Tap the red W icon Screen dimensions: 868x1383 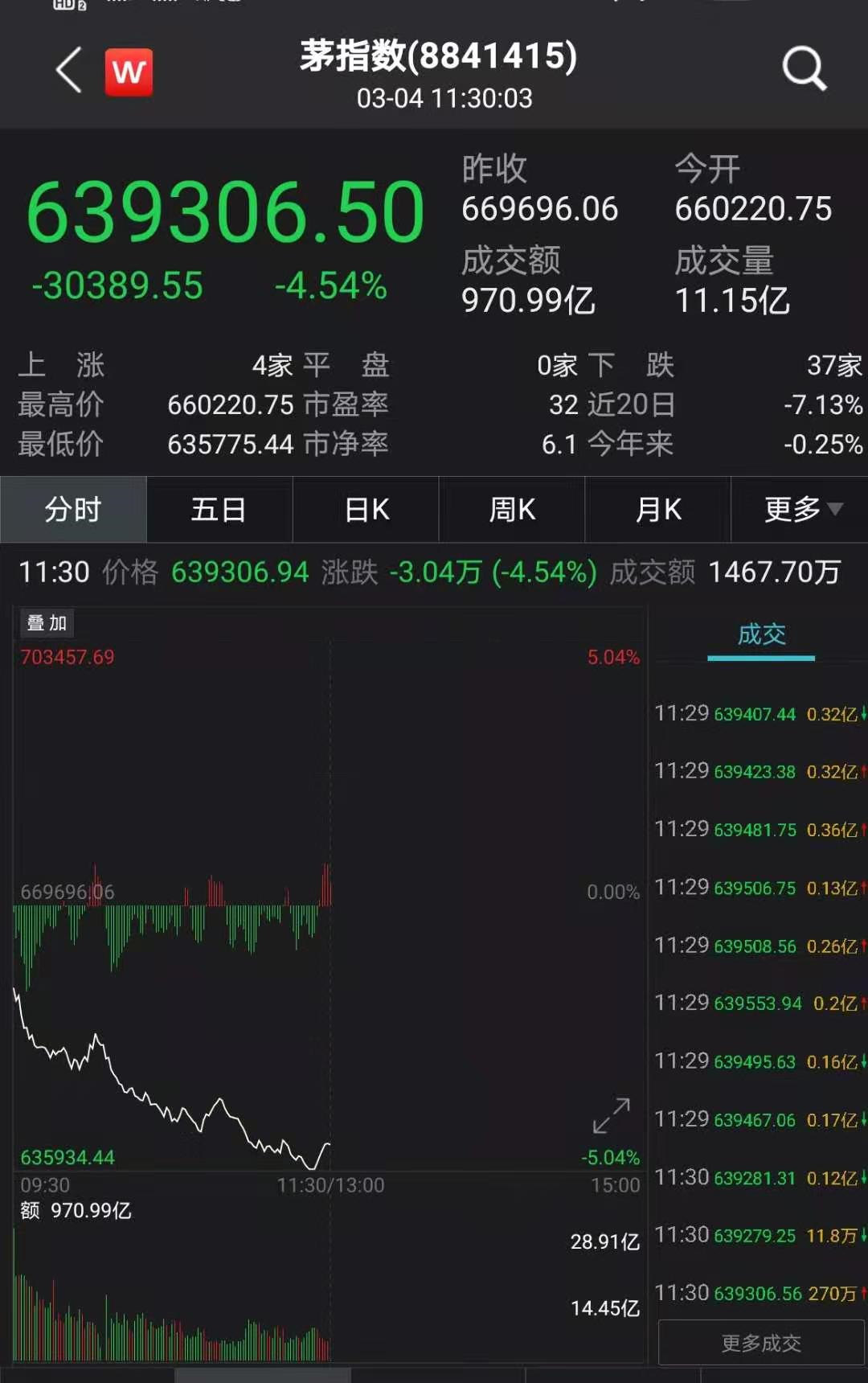click(129, 72)
